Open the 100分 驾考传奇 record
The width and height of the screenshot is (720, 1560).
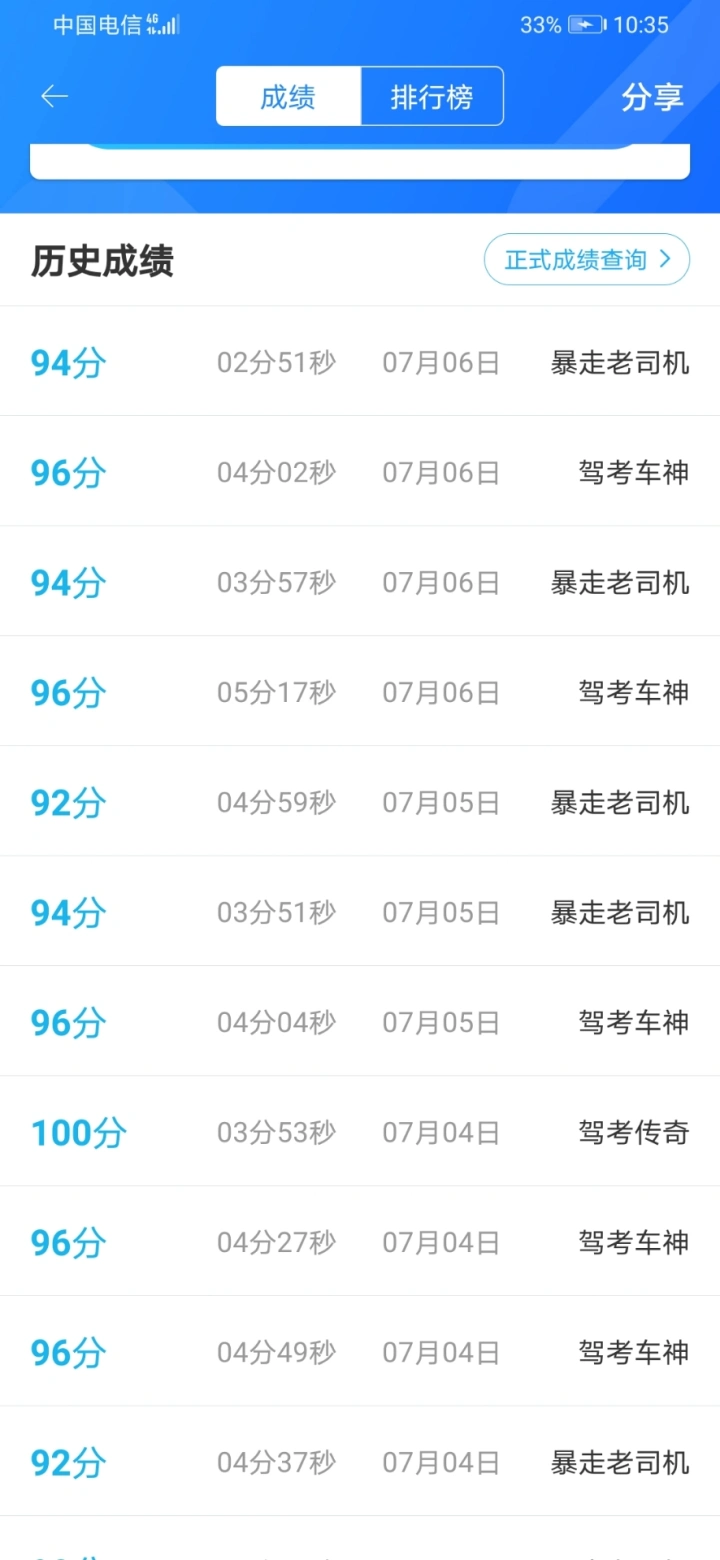coord(360,1131)
